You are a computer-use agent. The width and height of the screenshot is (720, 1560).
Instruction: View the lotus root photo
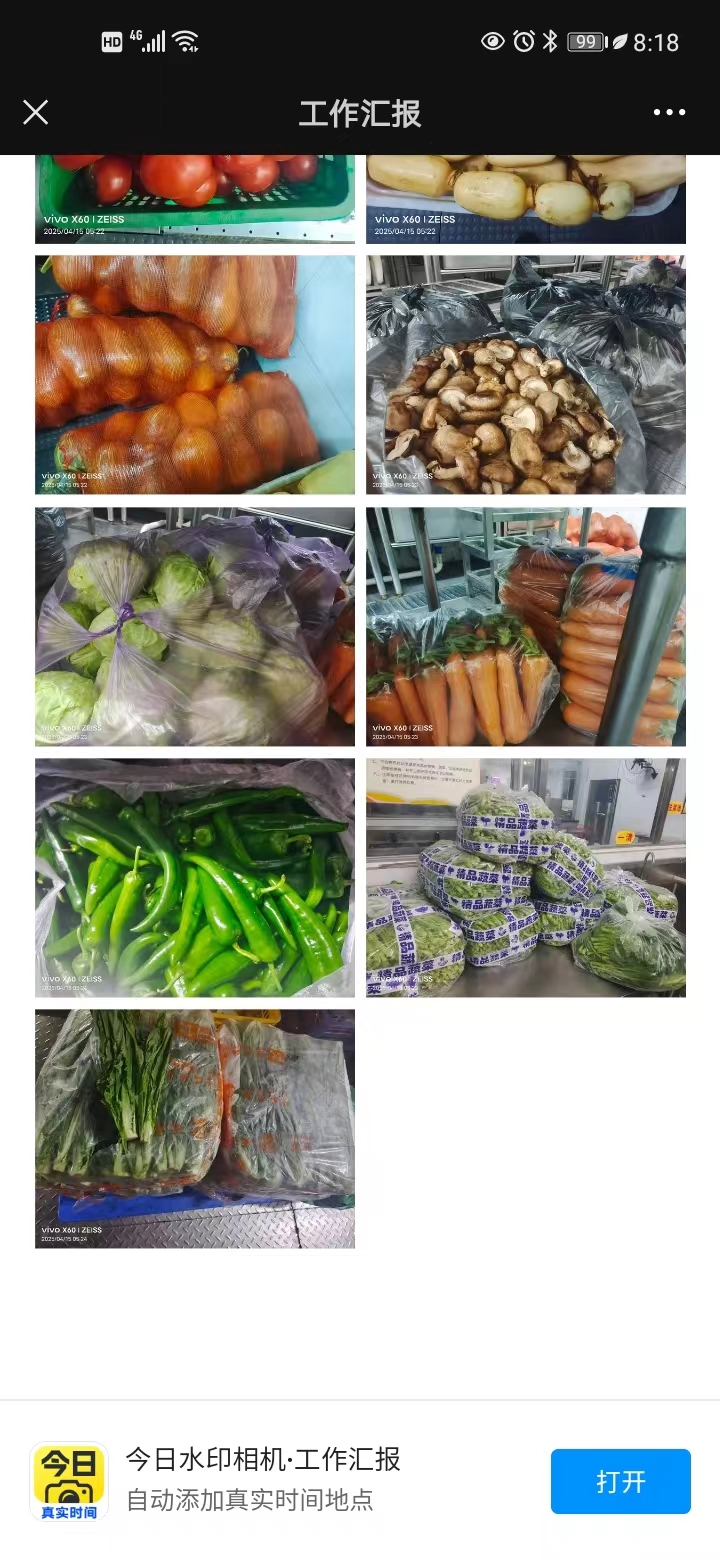point(525,200)
